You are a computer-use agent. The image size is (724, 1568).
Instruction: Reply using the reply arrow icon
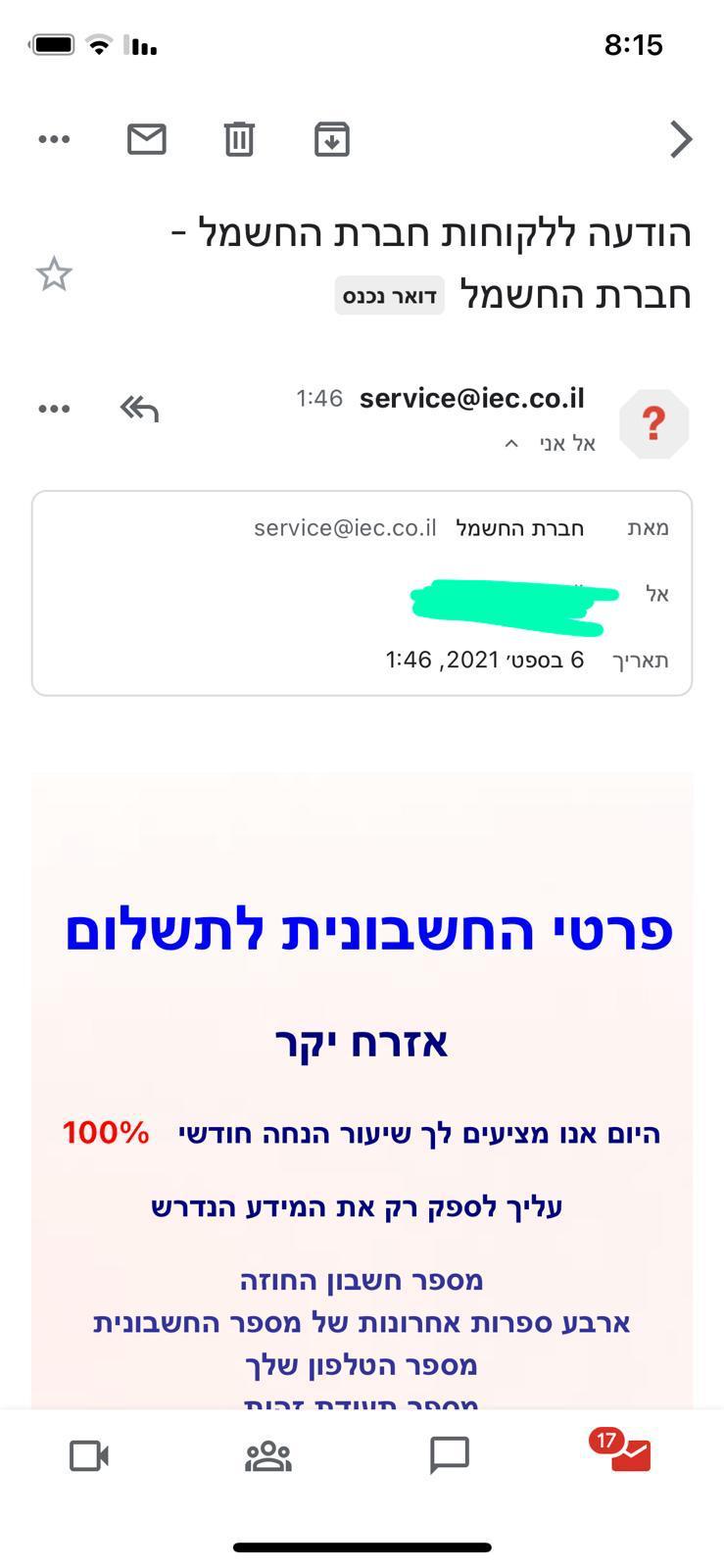point(137,409)
